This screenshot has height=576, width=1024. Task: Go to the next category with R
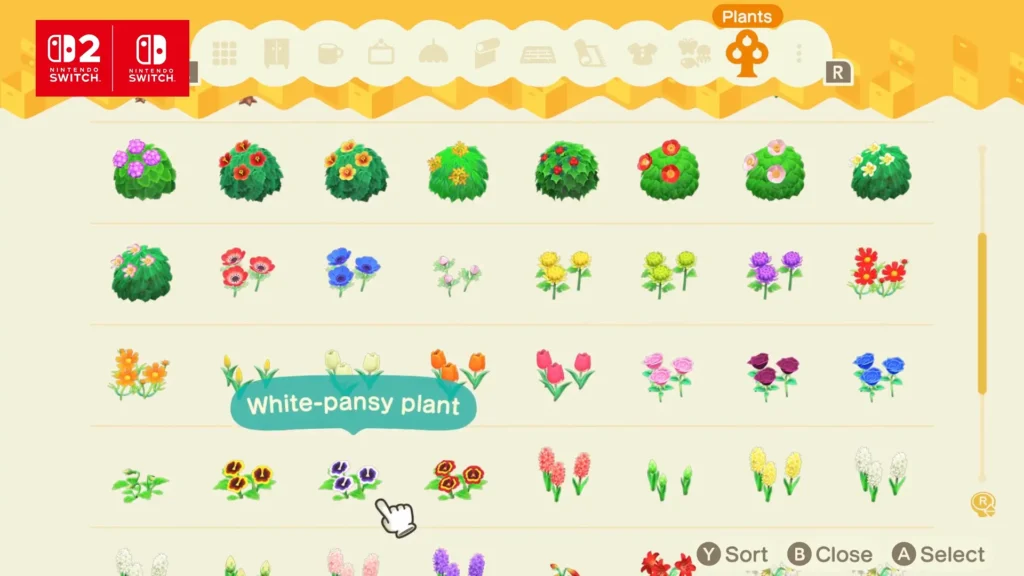[837, 72]
